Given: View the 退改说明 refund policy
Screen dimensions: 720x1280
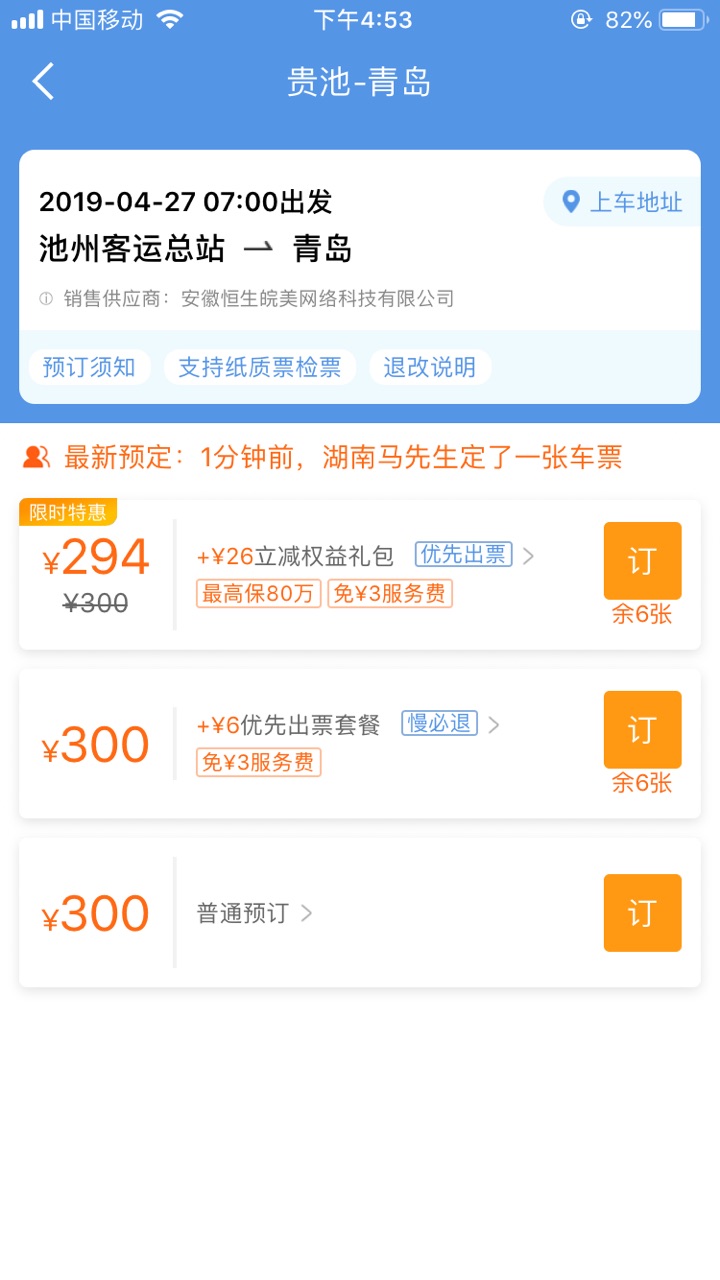Looking at the screenshot, I should 429,367.
